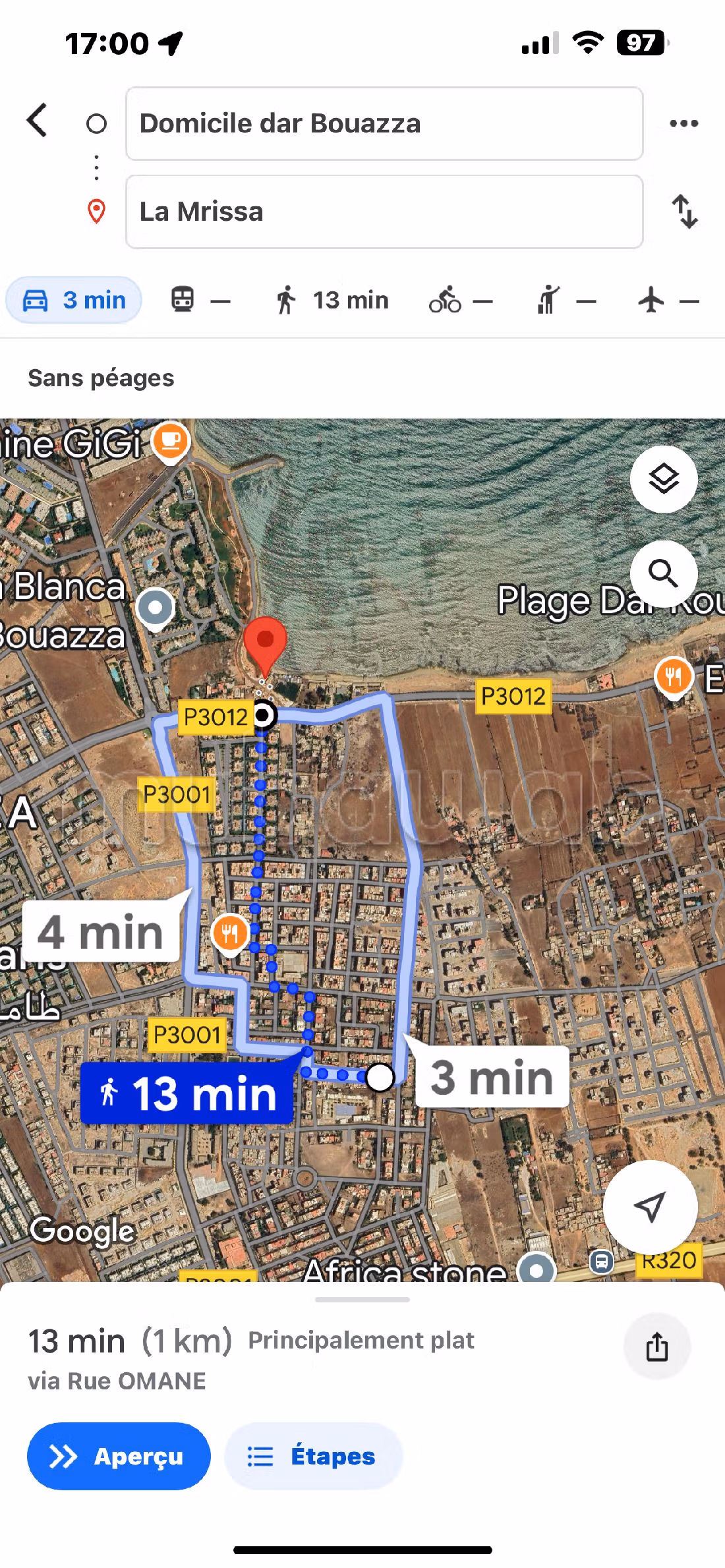Screen dimensions: 725x1568
Task: Edit the La Mrissa destination field
Action: pyautogui.click(x=384, y=212)
